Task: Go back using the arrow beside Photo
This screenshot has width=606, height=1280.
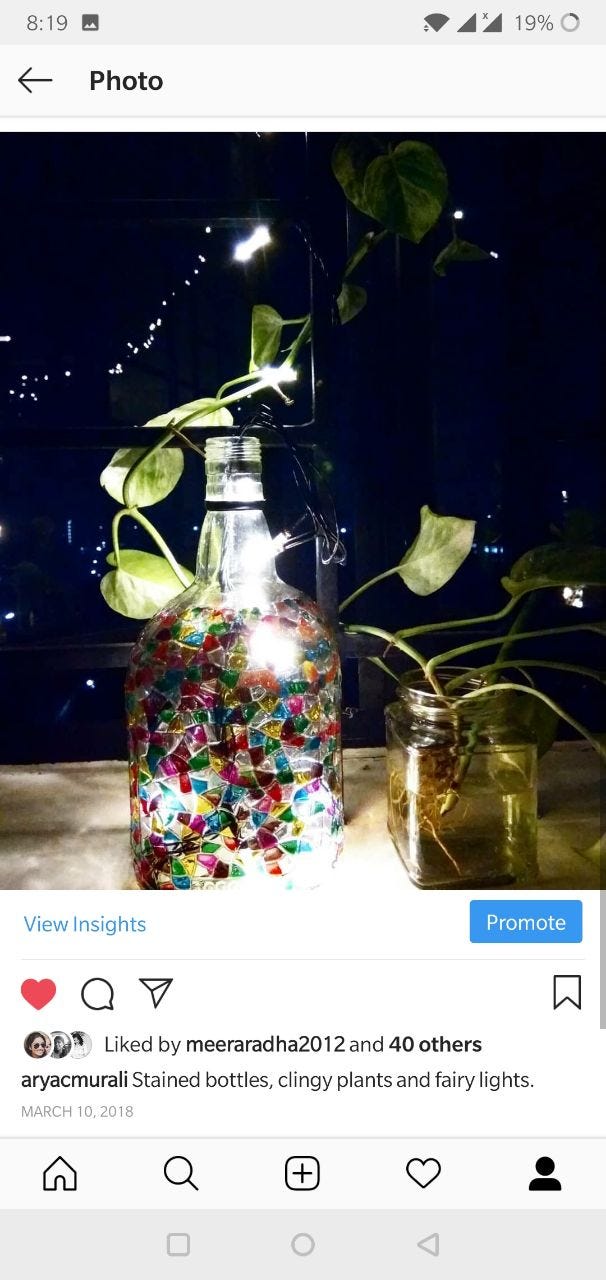Action: point(35,80)
